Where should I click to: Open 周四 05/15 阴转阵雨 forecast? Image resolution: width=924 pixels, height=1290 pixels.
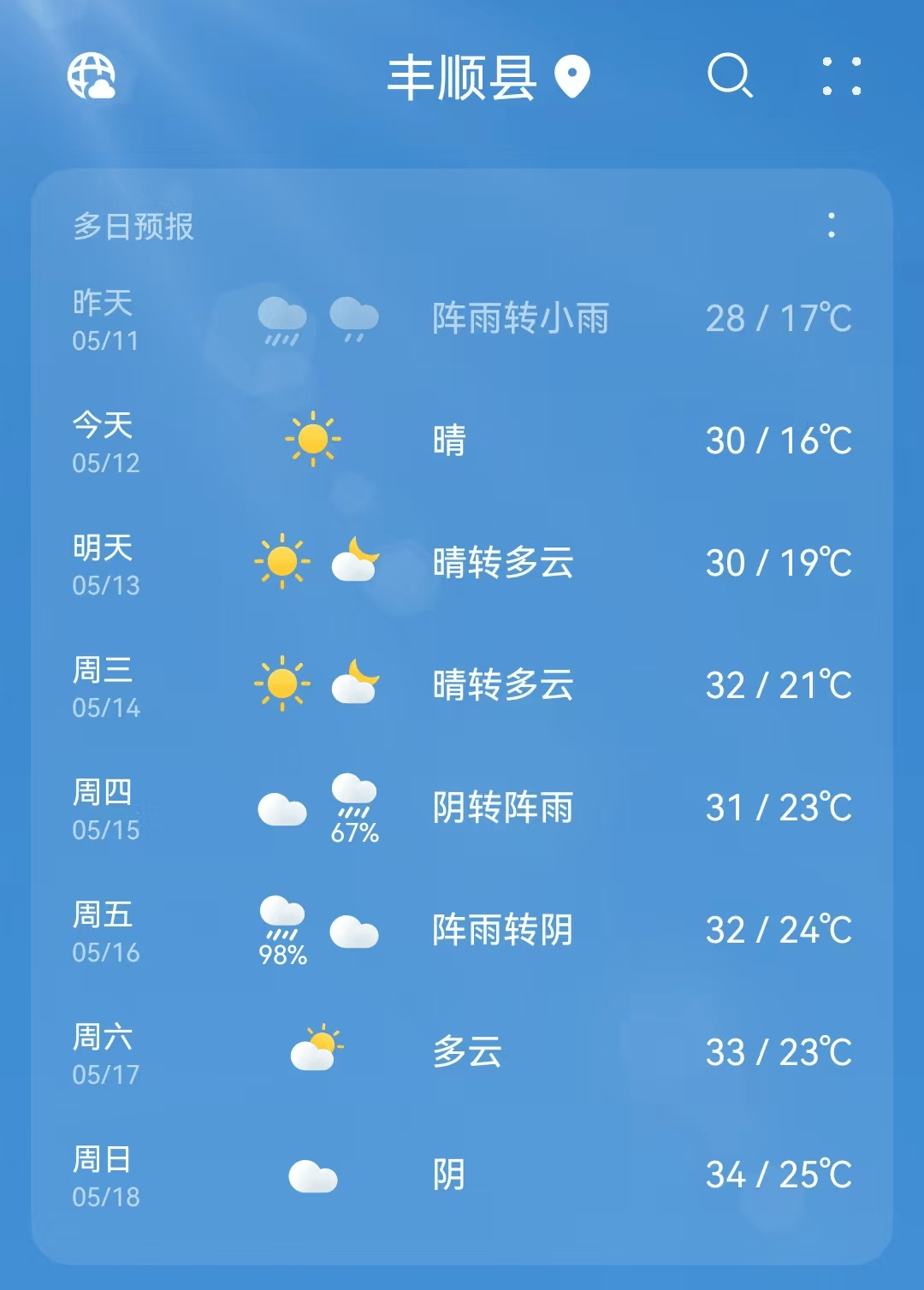pyautogui.click(x=462, y=808)
